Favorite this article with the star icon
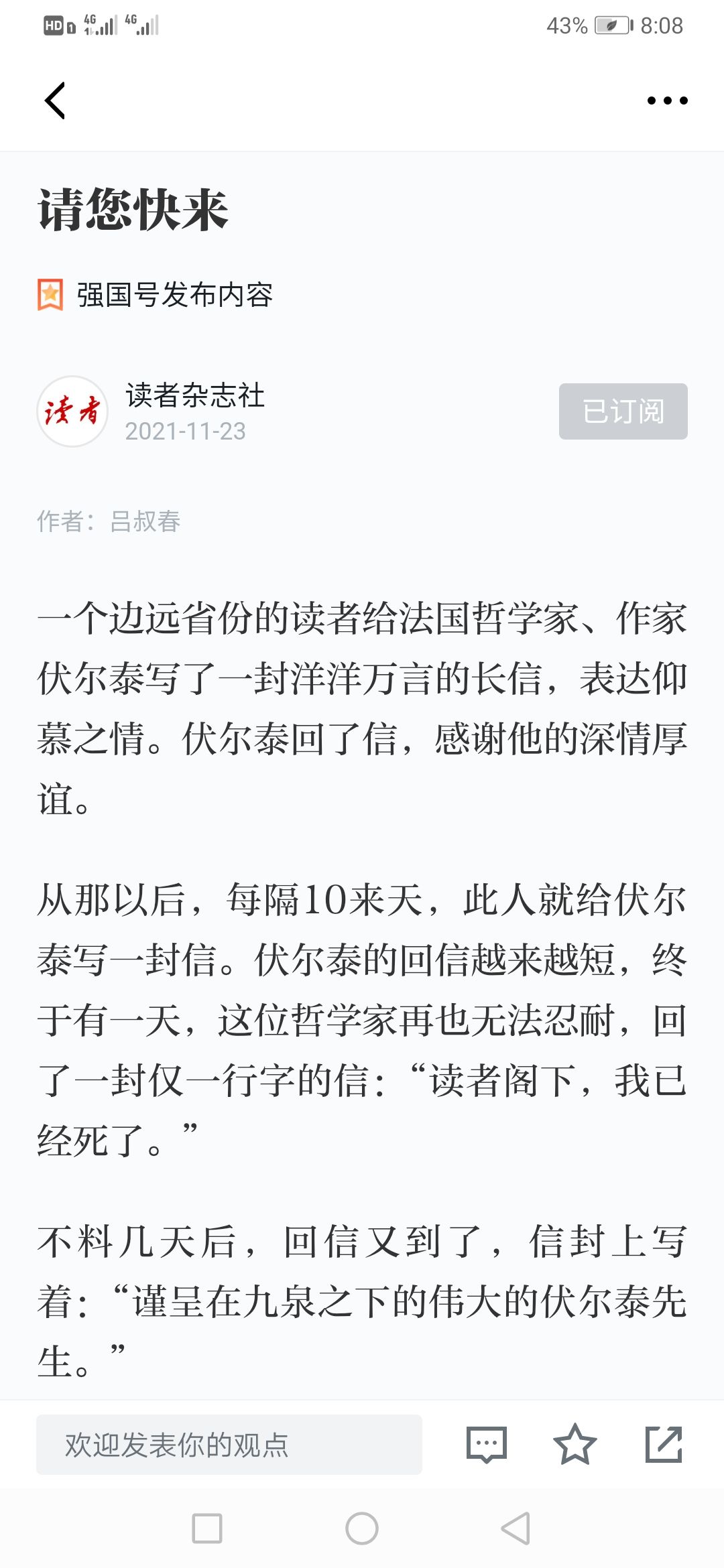This screenshot has height=1568, width=724. pyautogui.click(x=575, y=1445)
